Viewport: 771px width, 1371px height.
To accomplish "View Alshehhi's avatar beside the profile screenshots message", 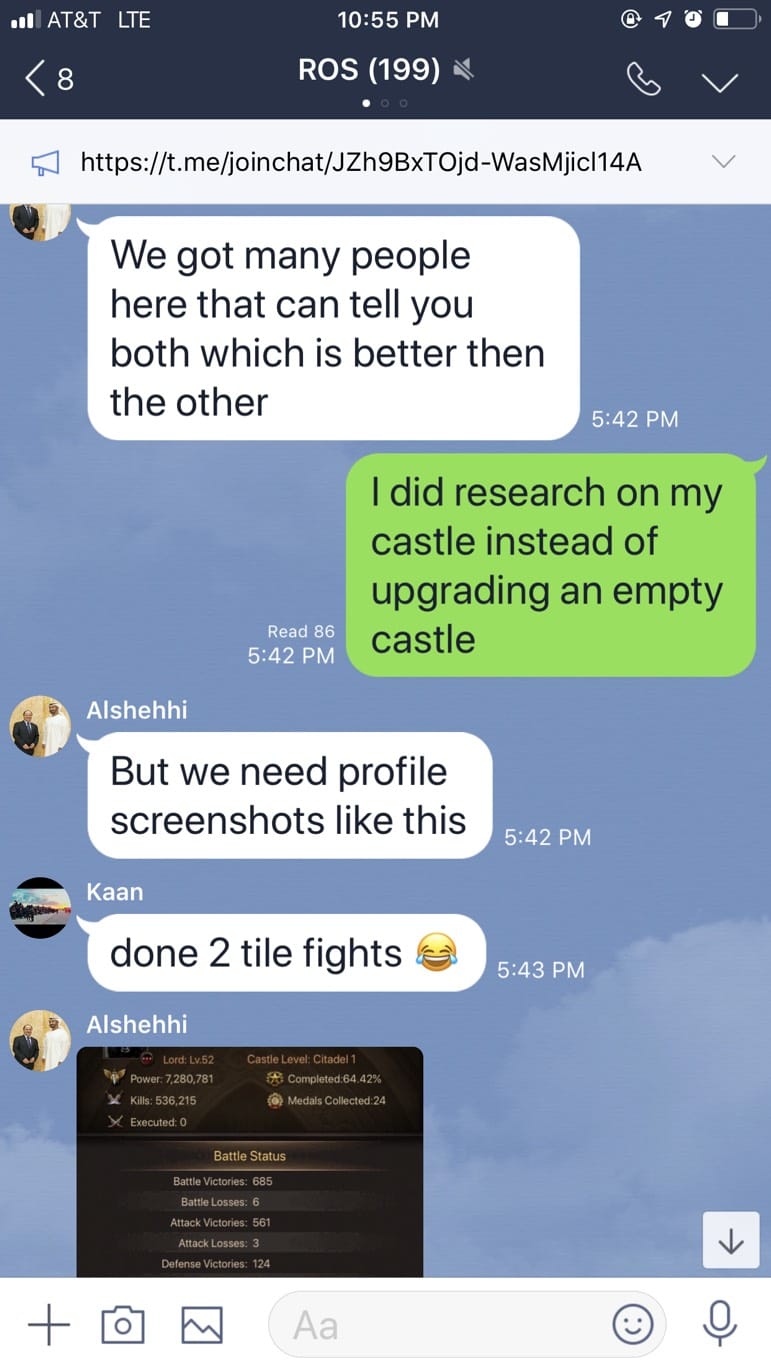I will tap(41, 726).
